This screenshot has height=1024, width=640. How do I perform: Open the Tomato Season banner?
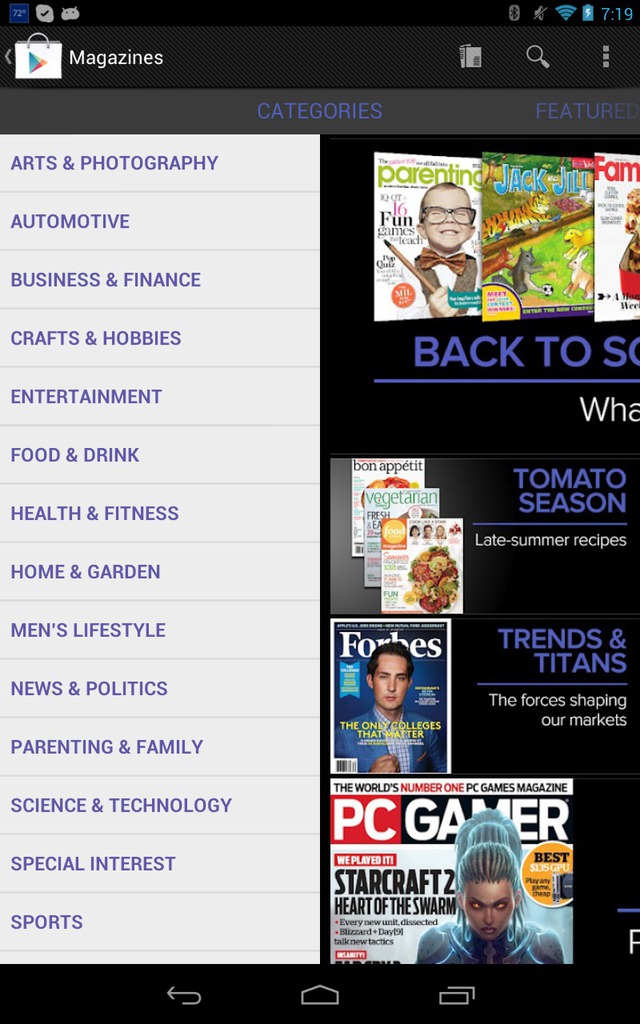point(485,536)
